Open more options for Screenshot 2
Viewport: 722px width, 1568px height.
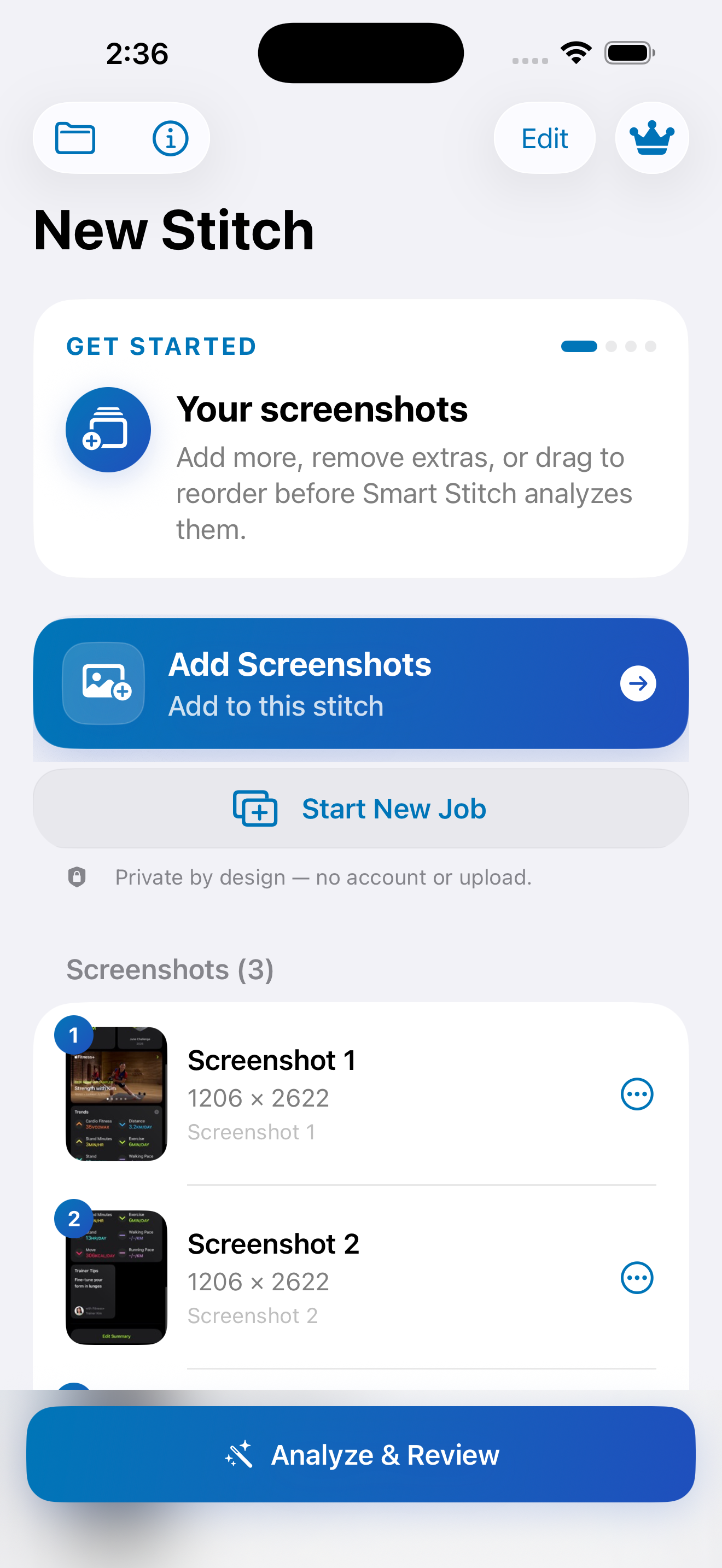tap(637, 1278)
